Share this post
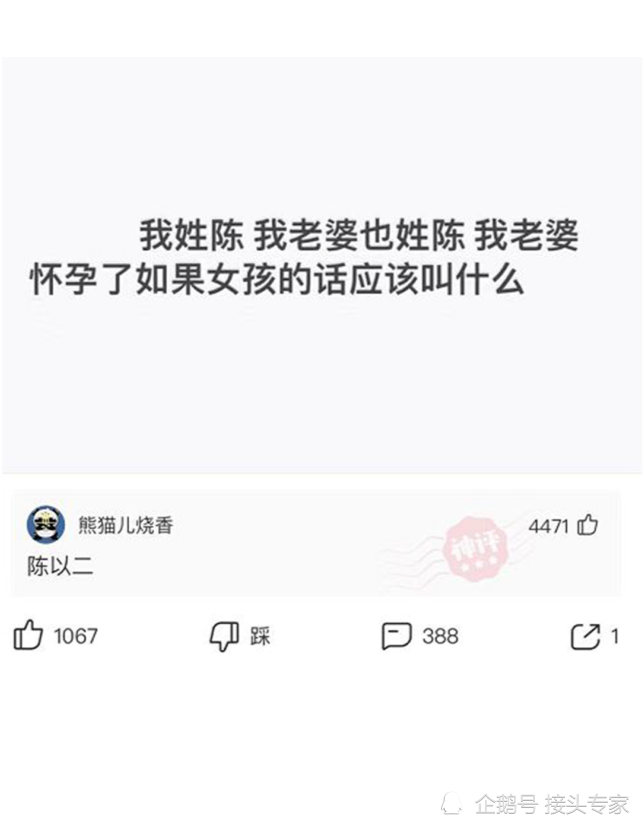The width and height of the screenshot is (643, 826). click(584, 635)
